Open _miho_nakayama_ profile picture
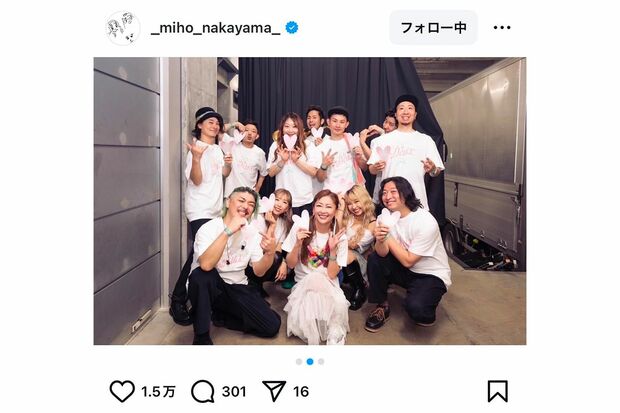The height and width of the screenshot is (413, 620). point(122,28)
